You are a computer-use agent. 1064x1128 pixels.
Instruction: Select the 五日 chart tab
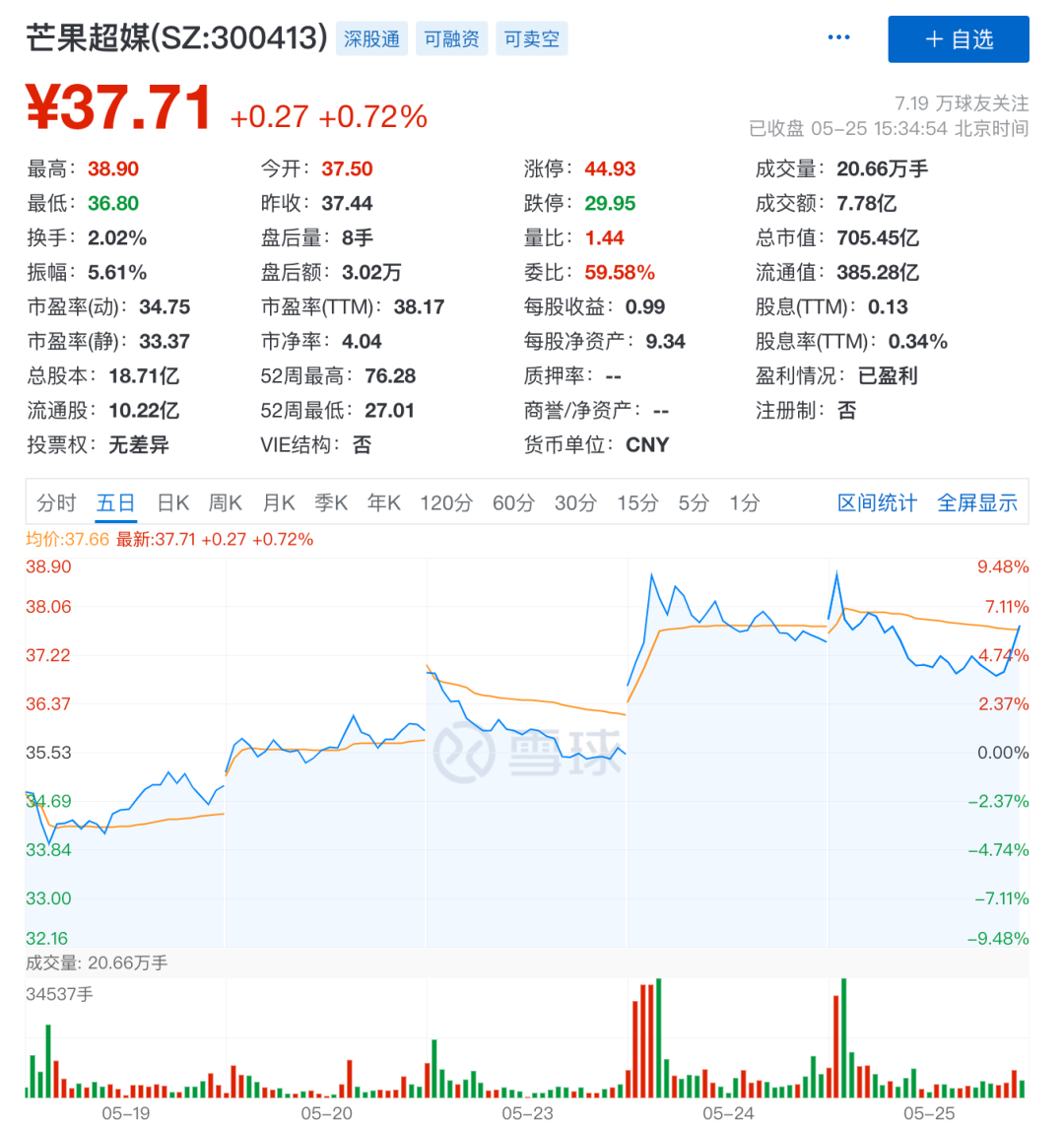pyautogui.click(x=115, y=503)
